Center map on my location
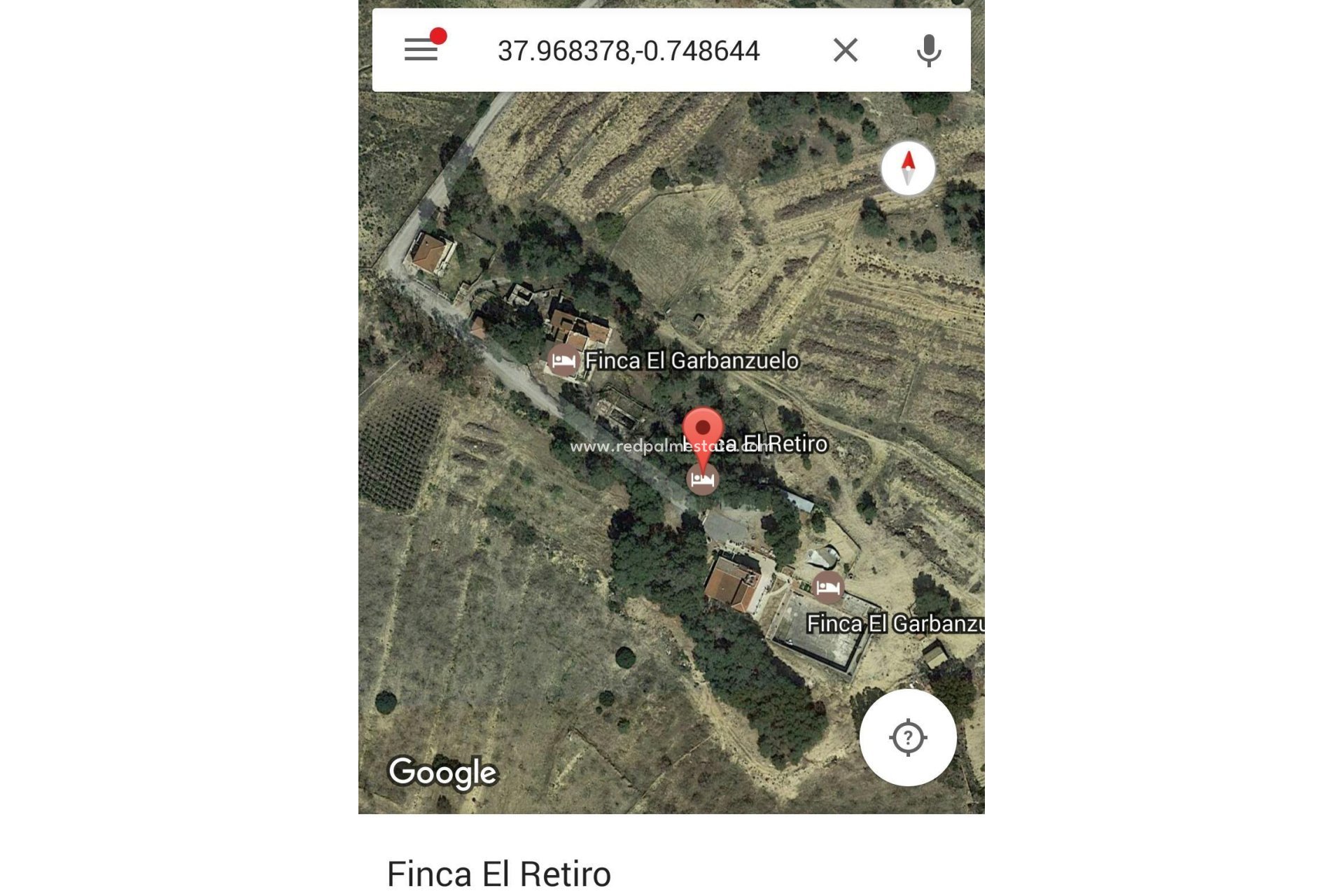 tap(907, 737)
